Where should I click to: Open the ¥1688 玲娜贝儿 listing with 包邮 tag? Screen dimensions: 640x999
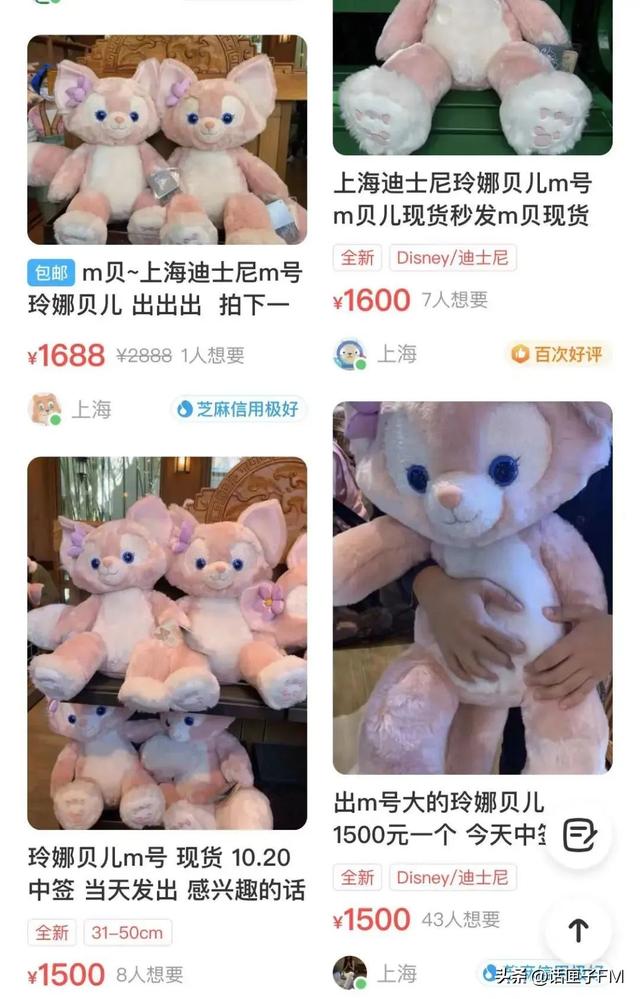166,140
